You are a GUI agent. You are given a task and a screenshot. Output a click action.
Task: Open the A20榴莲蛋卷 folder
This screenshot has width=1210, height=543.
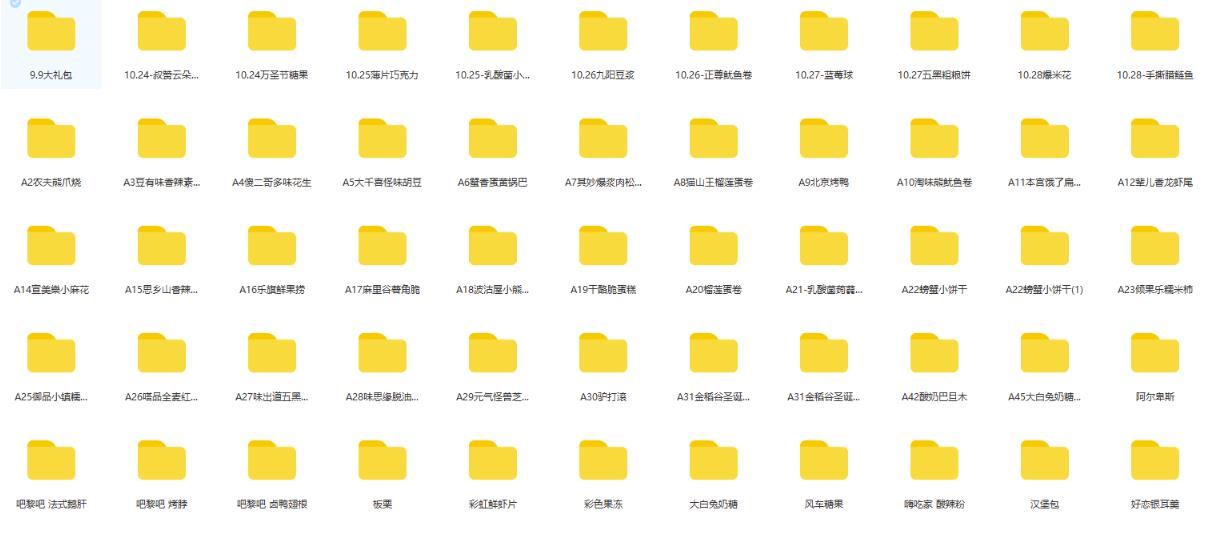pos(714,246)
